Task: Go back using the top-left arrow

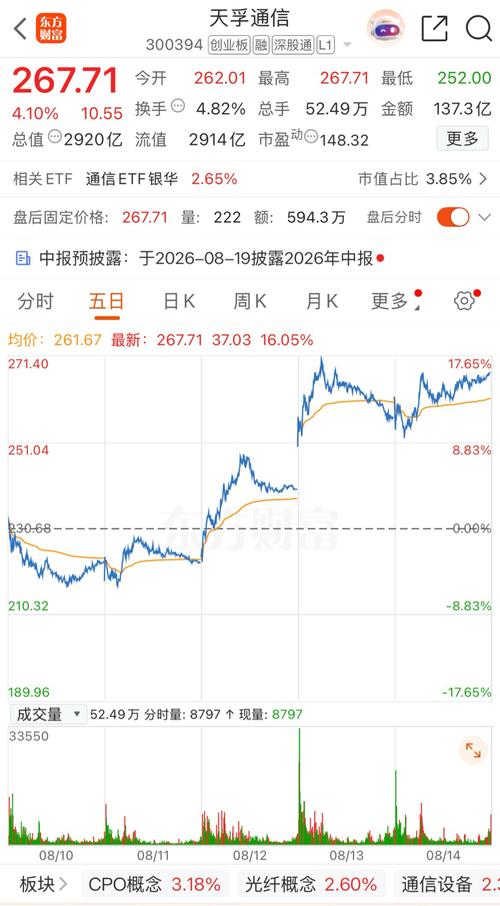Action: [20, 28]
